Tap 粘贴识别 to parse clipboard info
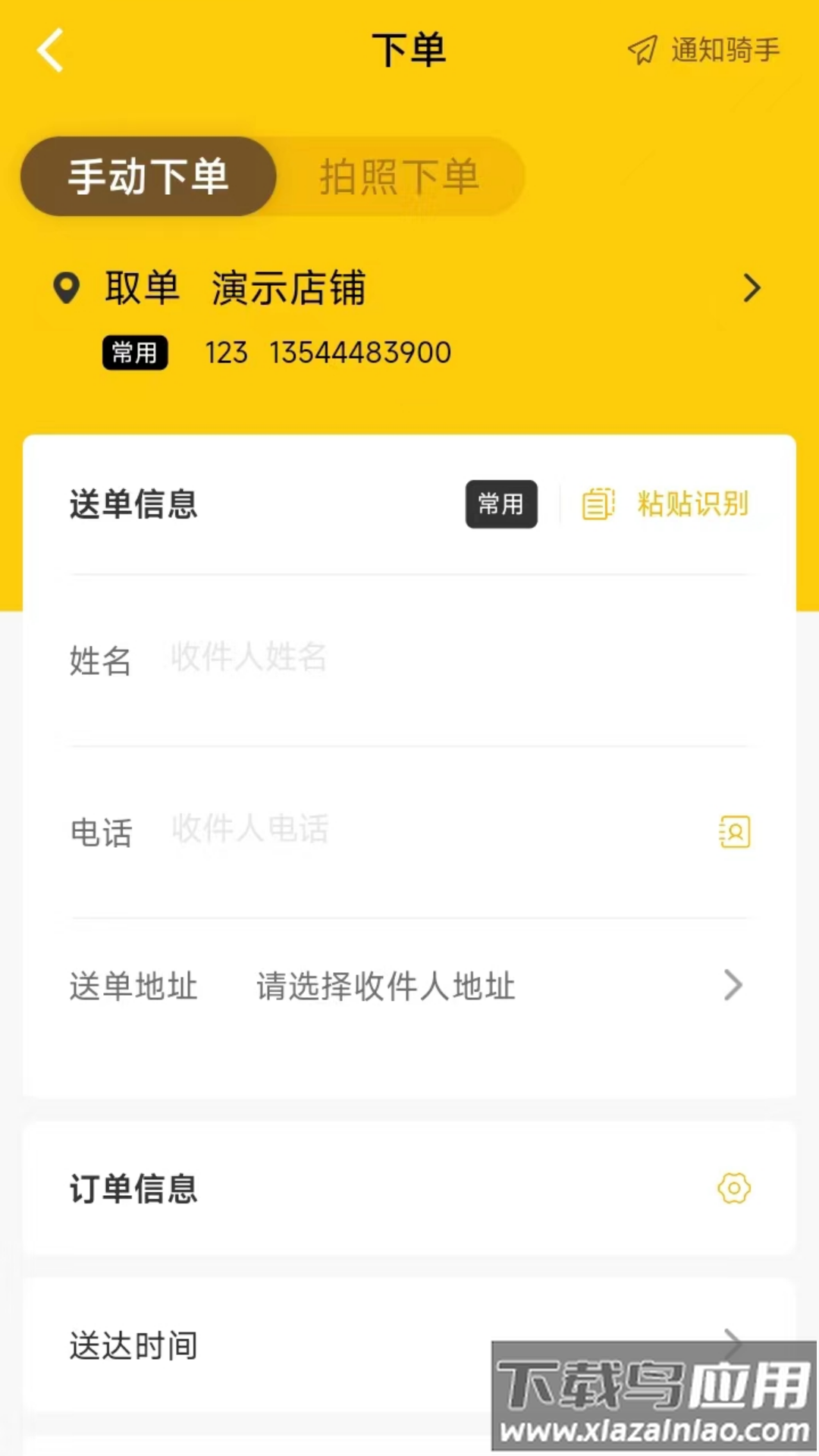The width and height of the screenshot is (819, 1456). 692,504
